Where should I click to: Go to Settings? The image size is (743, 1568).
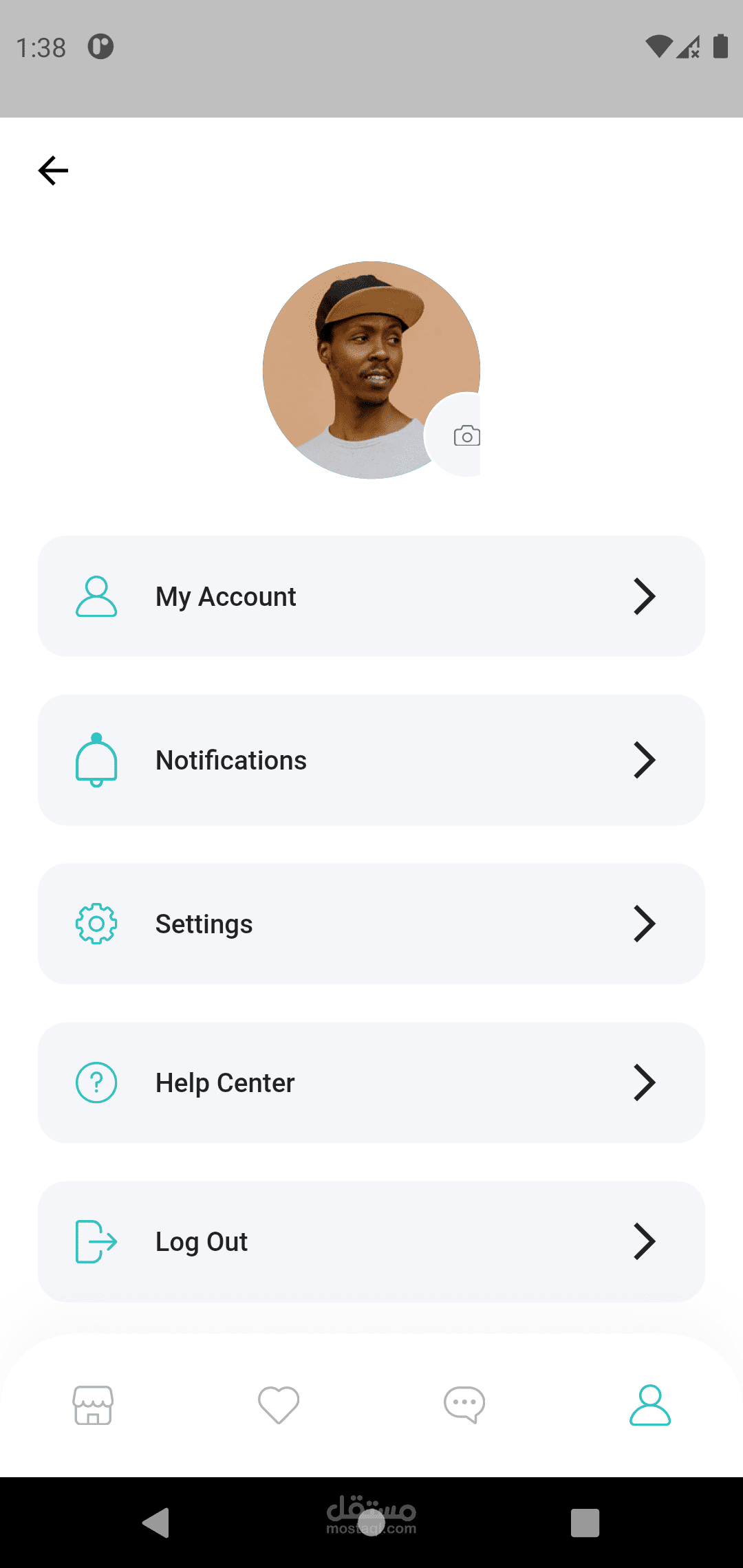(x=371, y=924)
